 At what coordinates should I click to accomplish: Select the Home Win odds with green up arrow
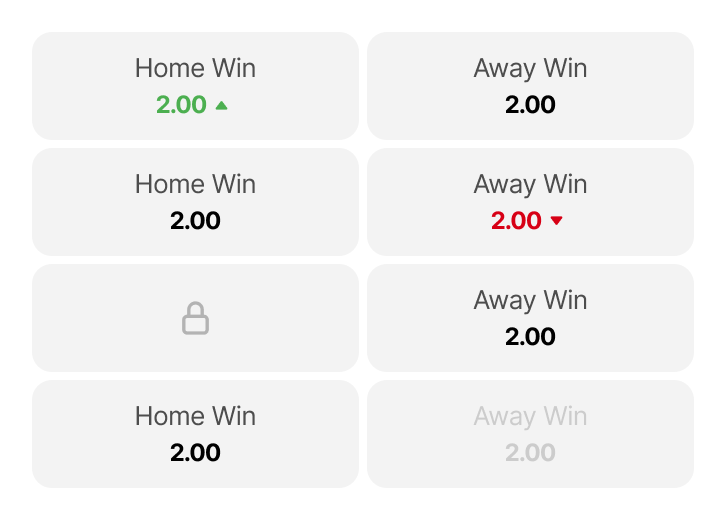195,86
